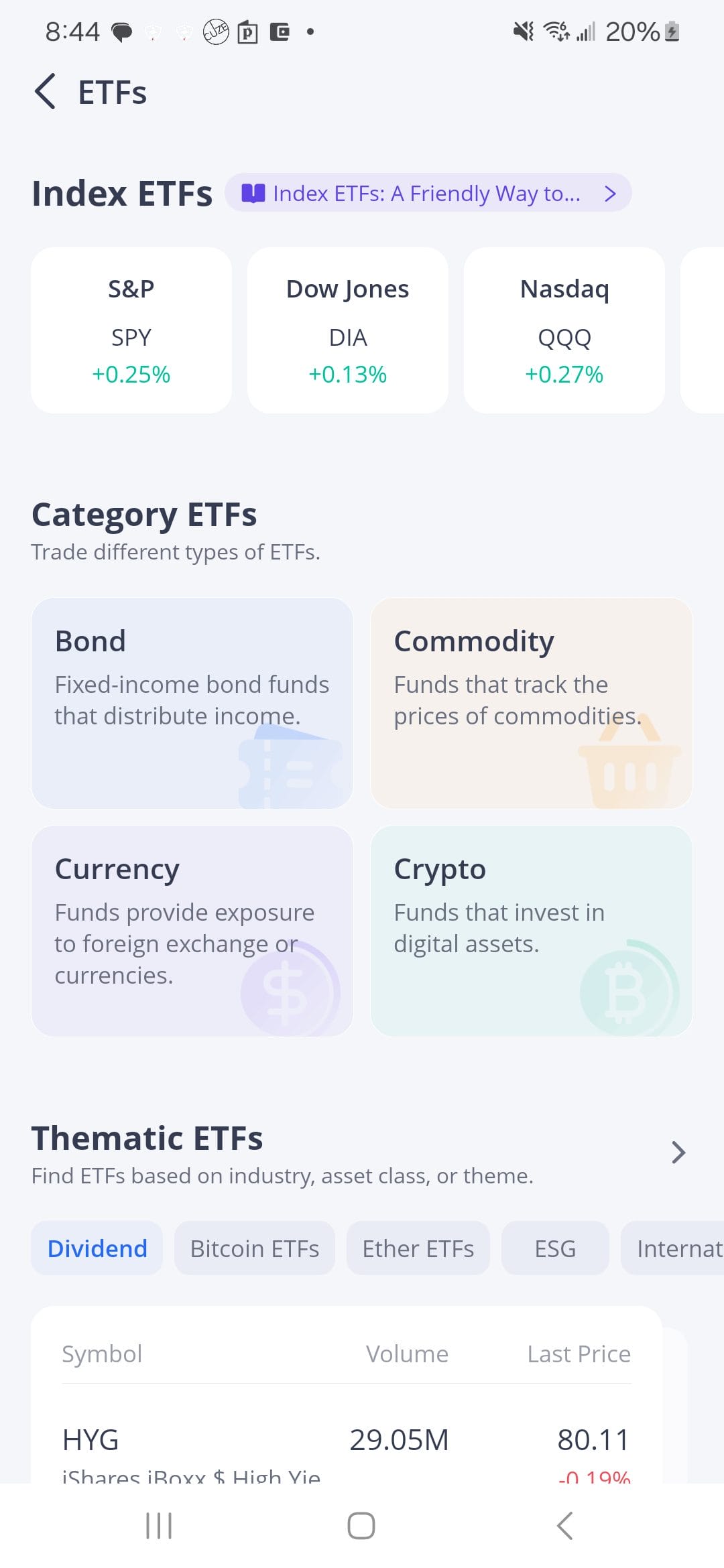Browse the Currency ETF category
Viewport: 724px width, 1568px height.
pyautogui.click(x=192, y=931)
